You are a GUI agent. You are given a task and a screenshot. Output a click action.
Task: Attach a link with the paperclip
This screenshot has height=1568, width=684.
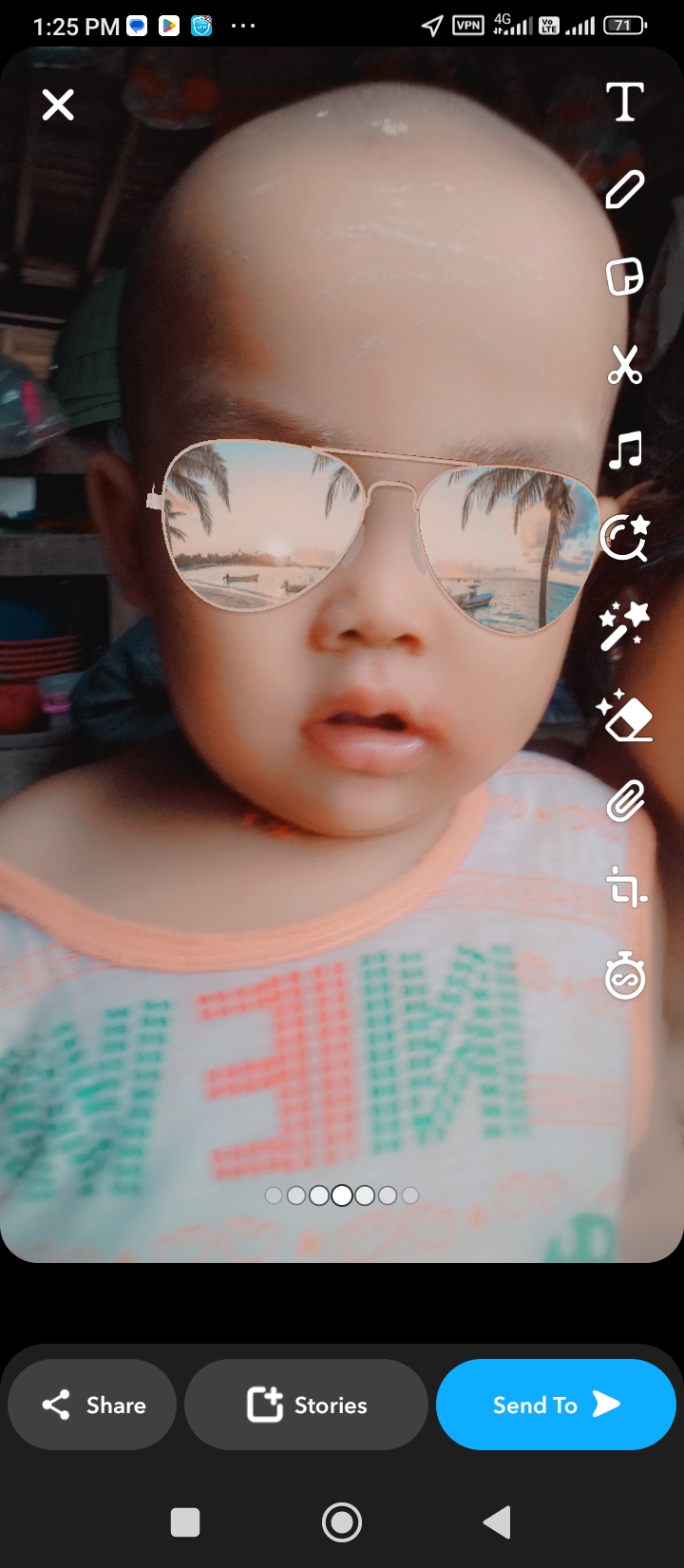click(x=624, y=802)
